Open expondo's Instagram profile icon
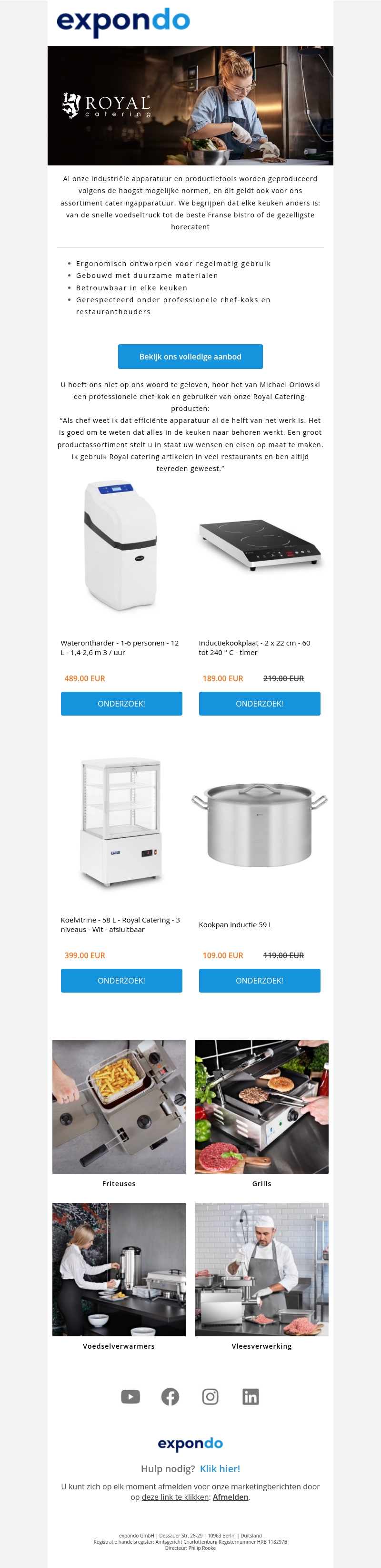This screenshot has height=1568, width=381. coord(210,1396)
